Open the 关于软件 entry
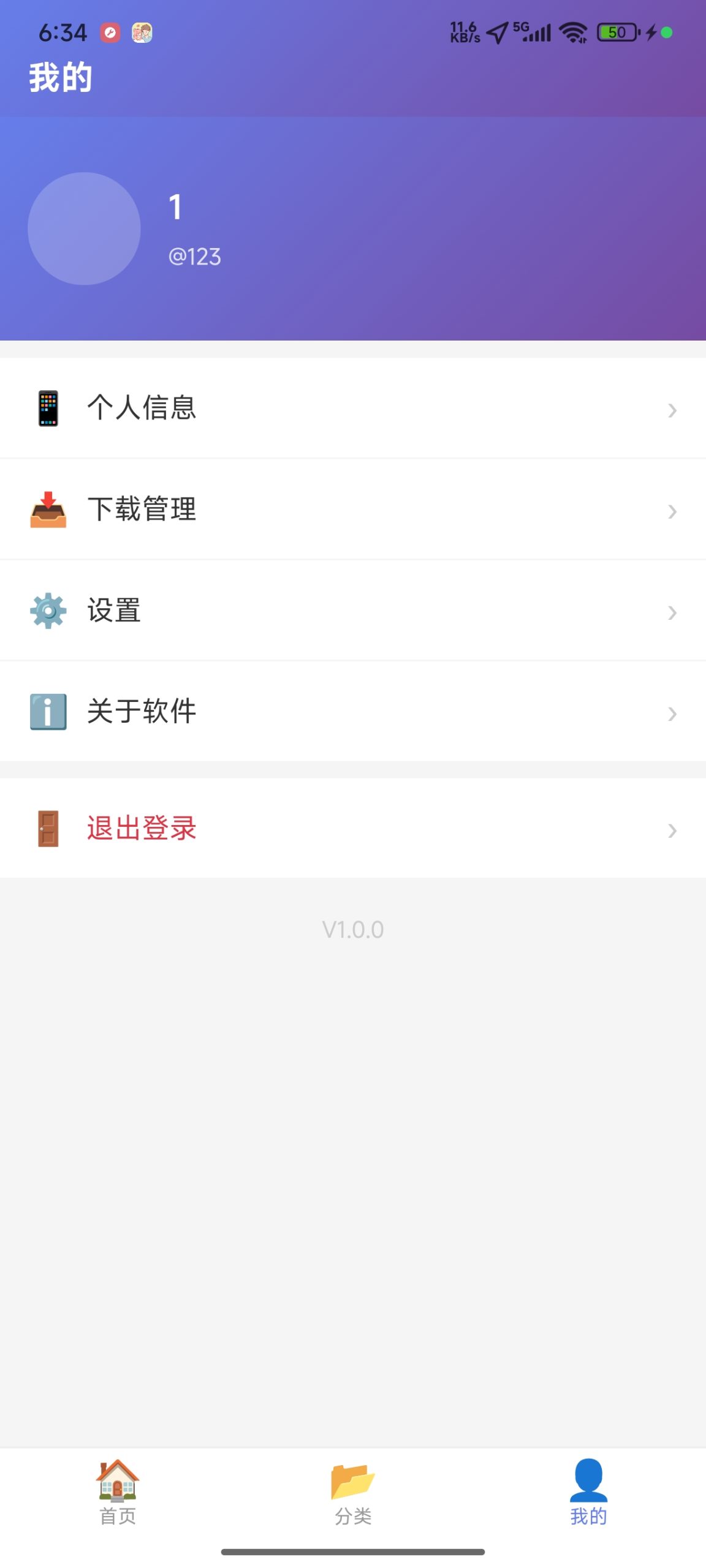This screenshot has height=1568, width=706. pyautogui.click(x=141, y=710)
